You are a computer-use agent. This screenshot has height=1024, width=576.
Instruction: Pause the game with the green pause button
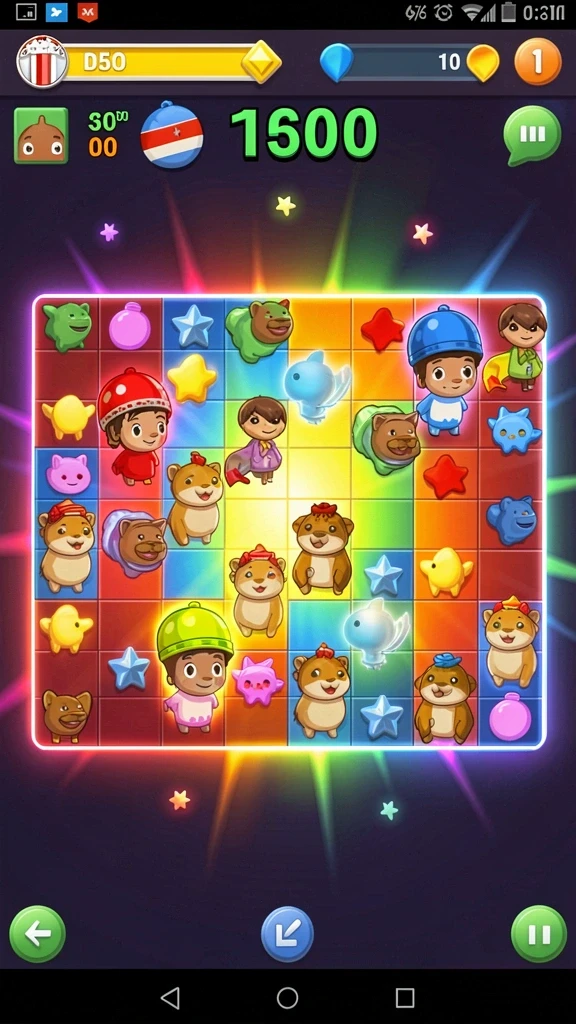tap(539, 934)
